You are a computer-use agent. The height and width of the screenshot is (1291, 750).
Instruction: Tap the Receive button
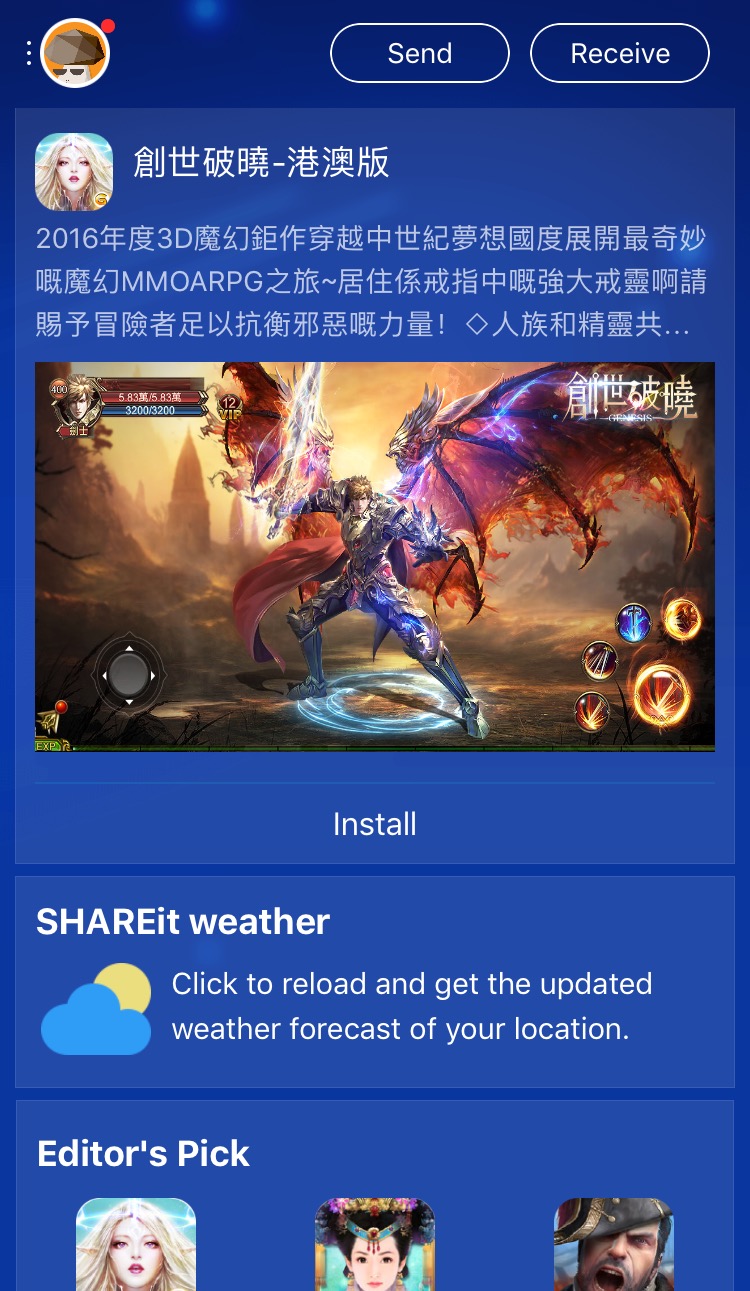620,53
